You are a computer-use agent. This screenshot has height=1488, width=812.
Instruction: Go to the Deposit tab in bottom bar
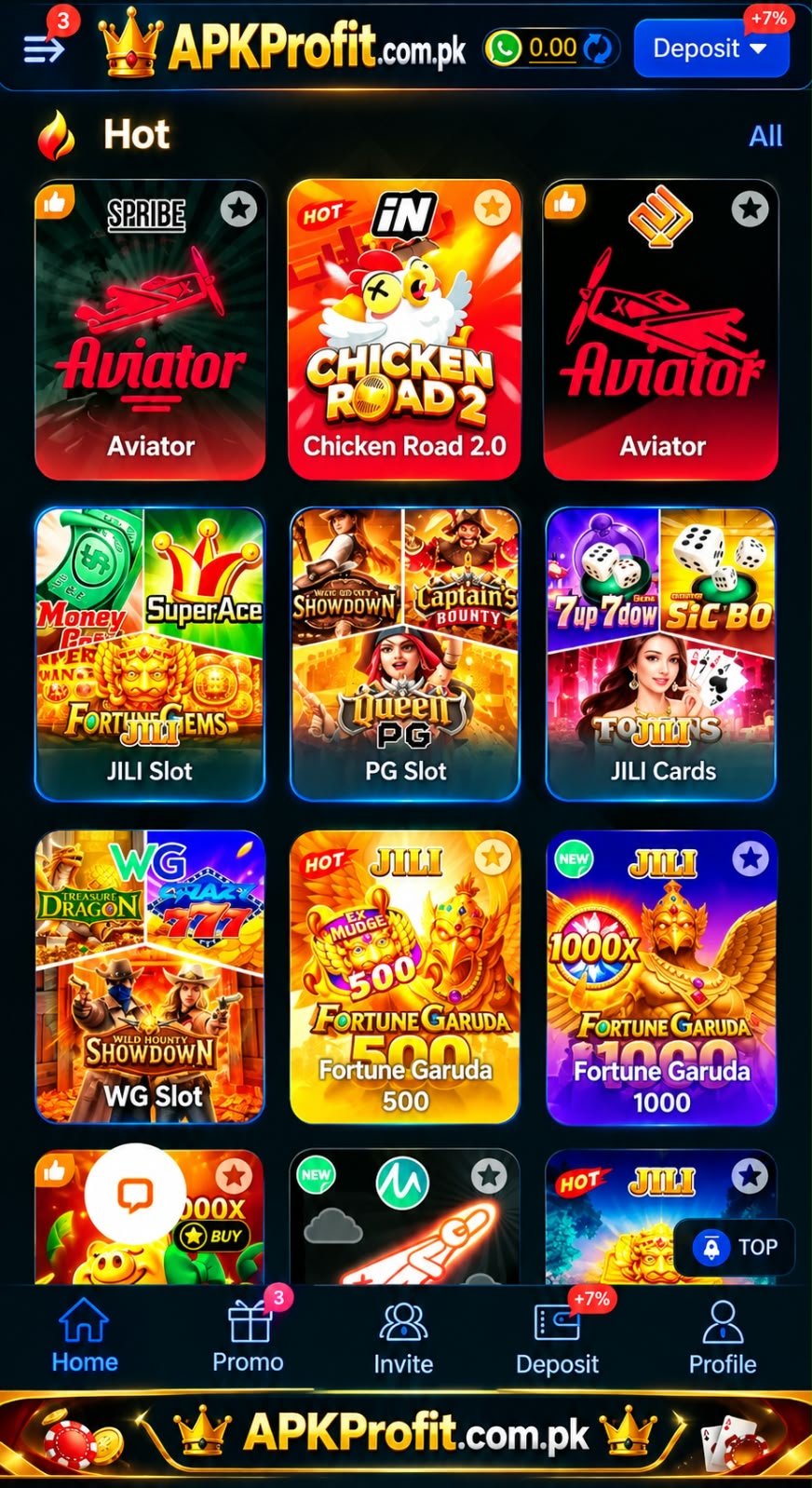558,1338
